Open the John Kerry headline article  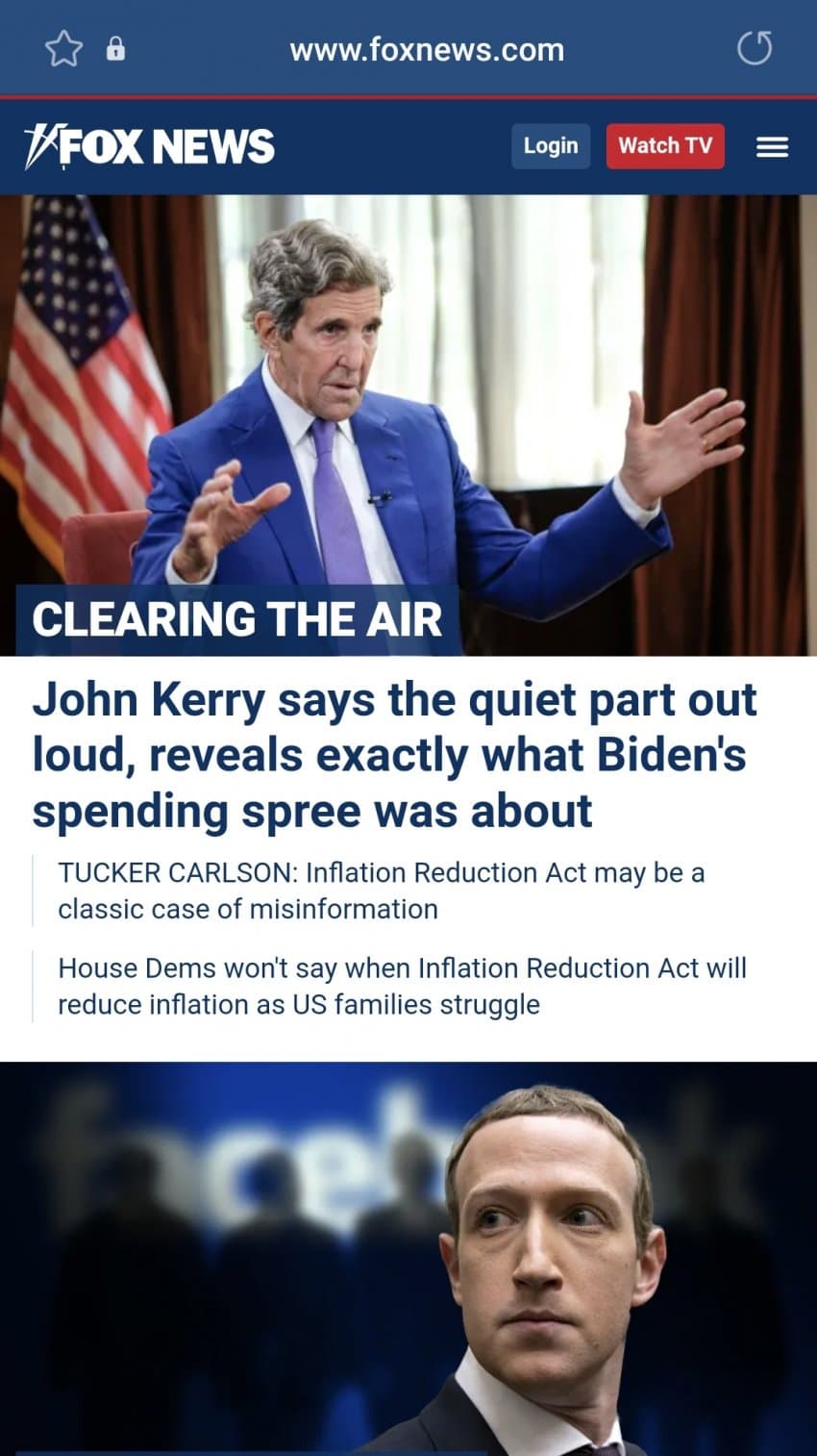click(x=394, y=755)
